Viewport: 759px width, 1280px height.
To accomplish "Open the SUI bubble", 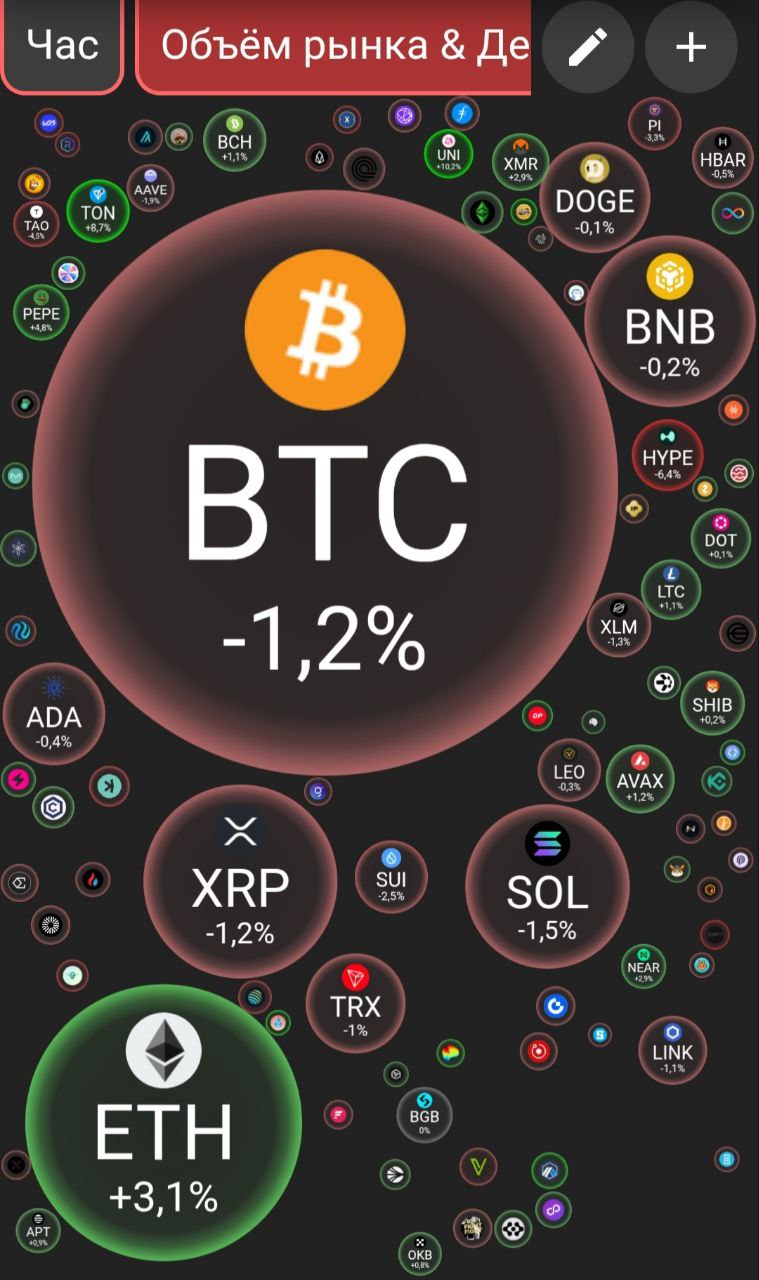I will click(391, 877).
